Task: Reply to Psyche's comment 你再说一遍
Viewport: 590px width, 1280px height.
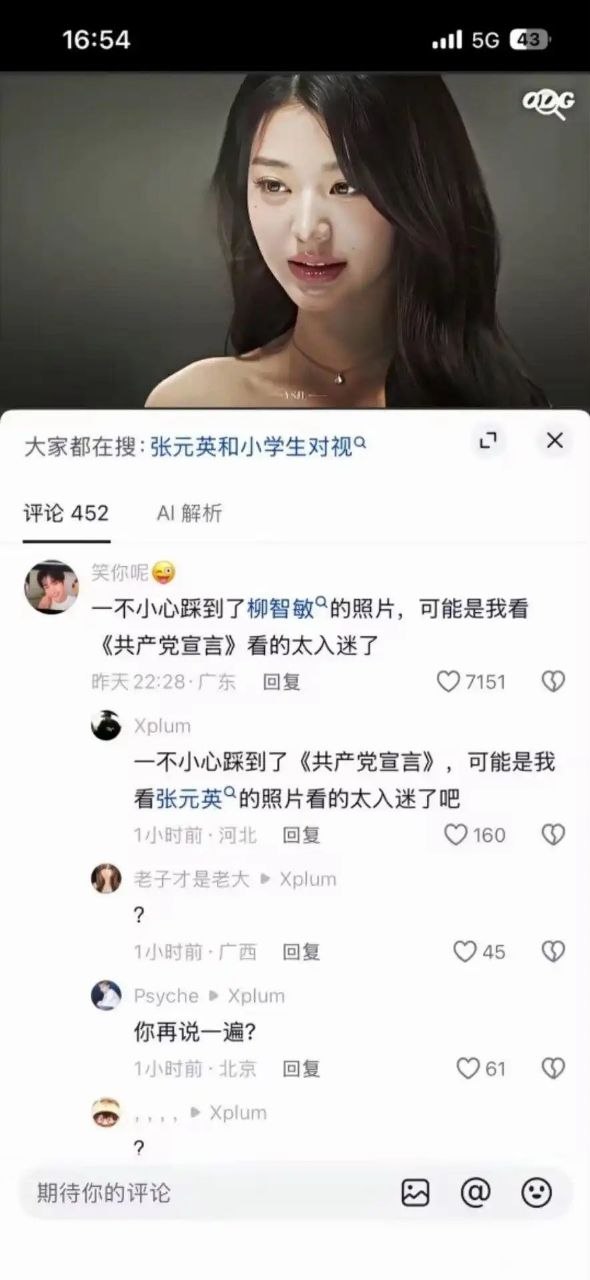Action: 301,1069
